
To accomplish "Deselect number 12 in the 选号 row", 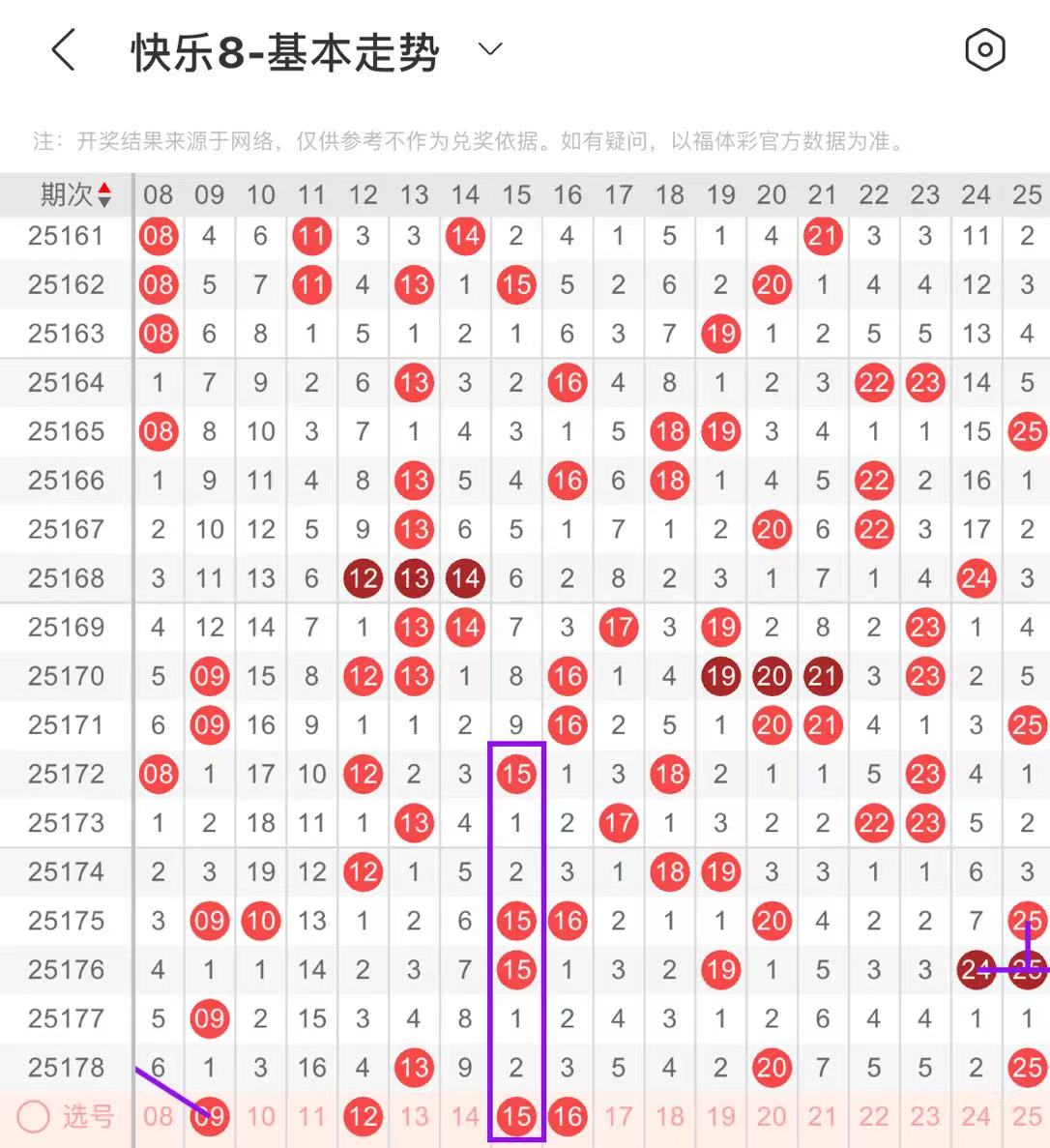I will point(363,1117).
